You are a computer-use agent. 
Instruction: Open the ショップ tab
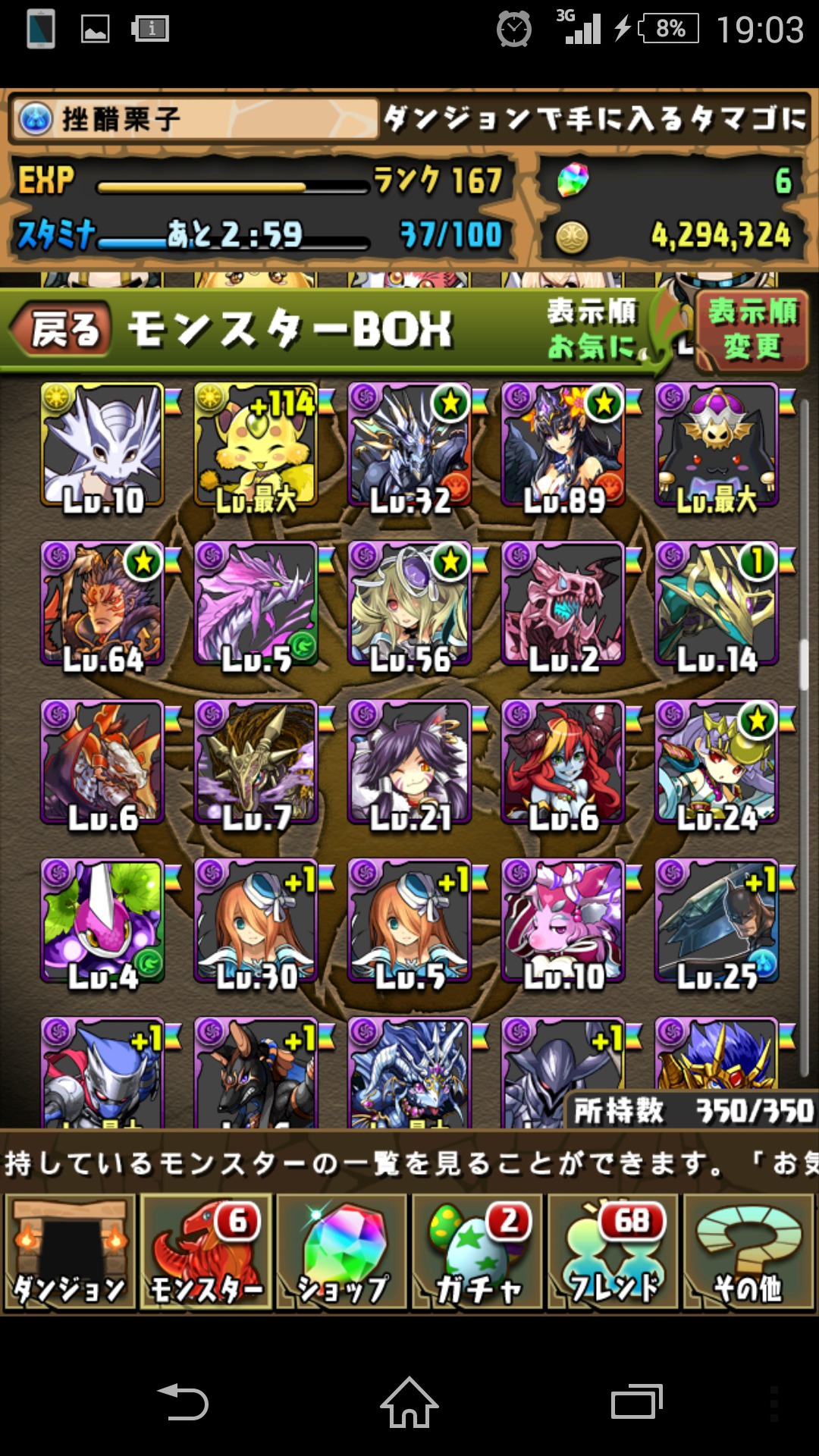point(342,1251)
